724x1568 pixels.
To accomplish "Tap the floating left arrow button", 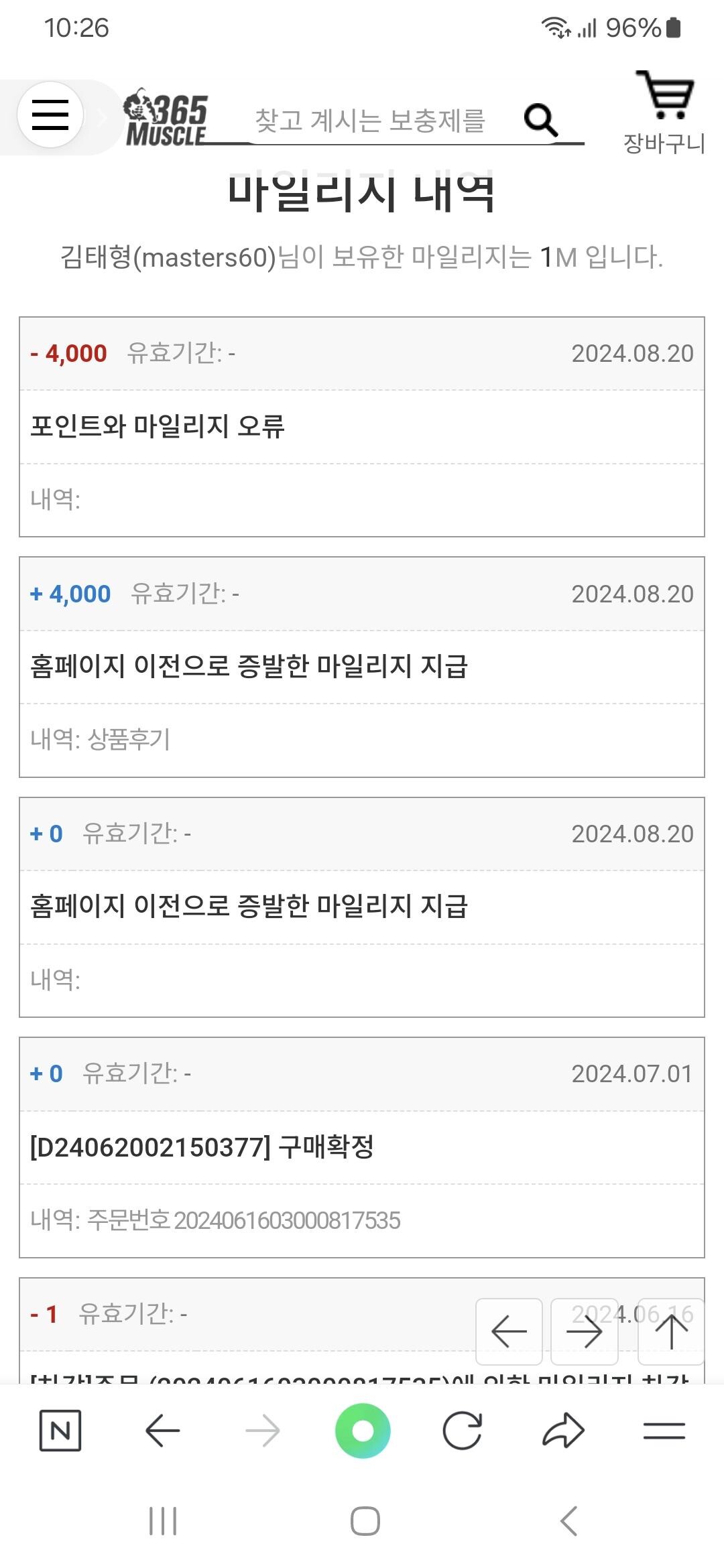I will [x=509, y=1331].
